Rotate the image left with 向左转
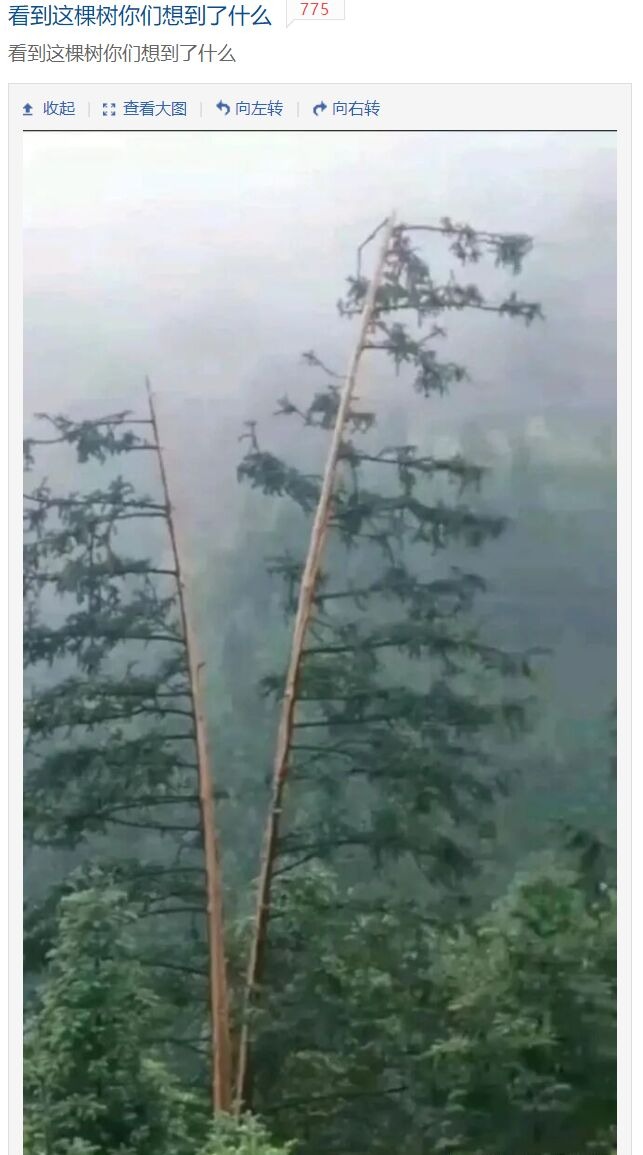Viewport: 643px width, 1155px height. [250, 109]
